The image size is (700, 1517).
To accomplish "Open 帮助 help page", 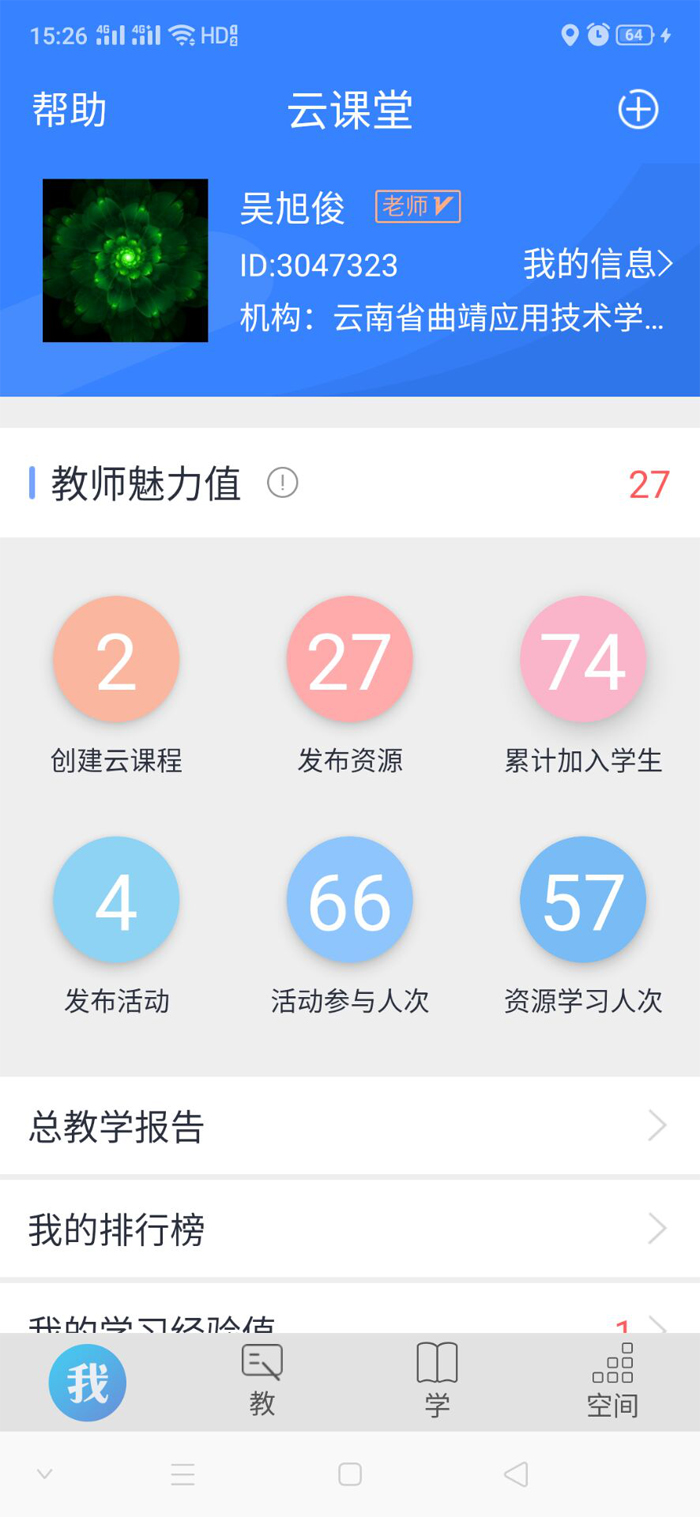I will [69, 110].
